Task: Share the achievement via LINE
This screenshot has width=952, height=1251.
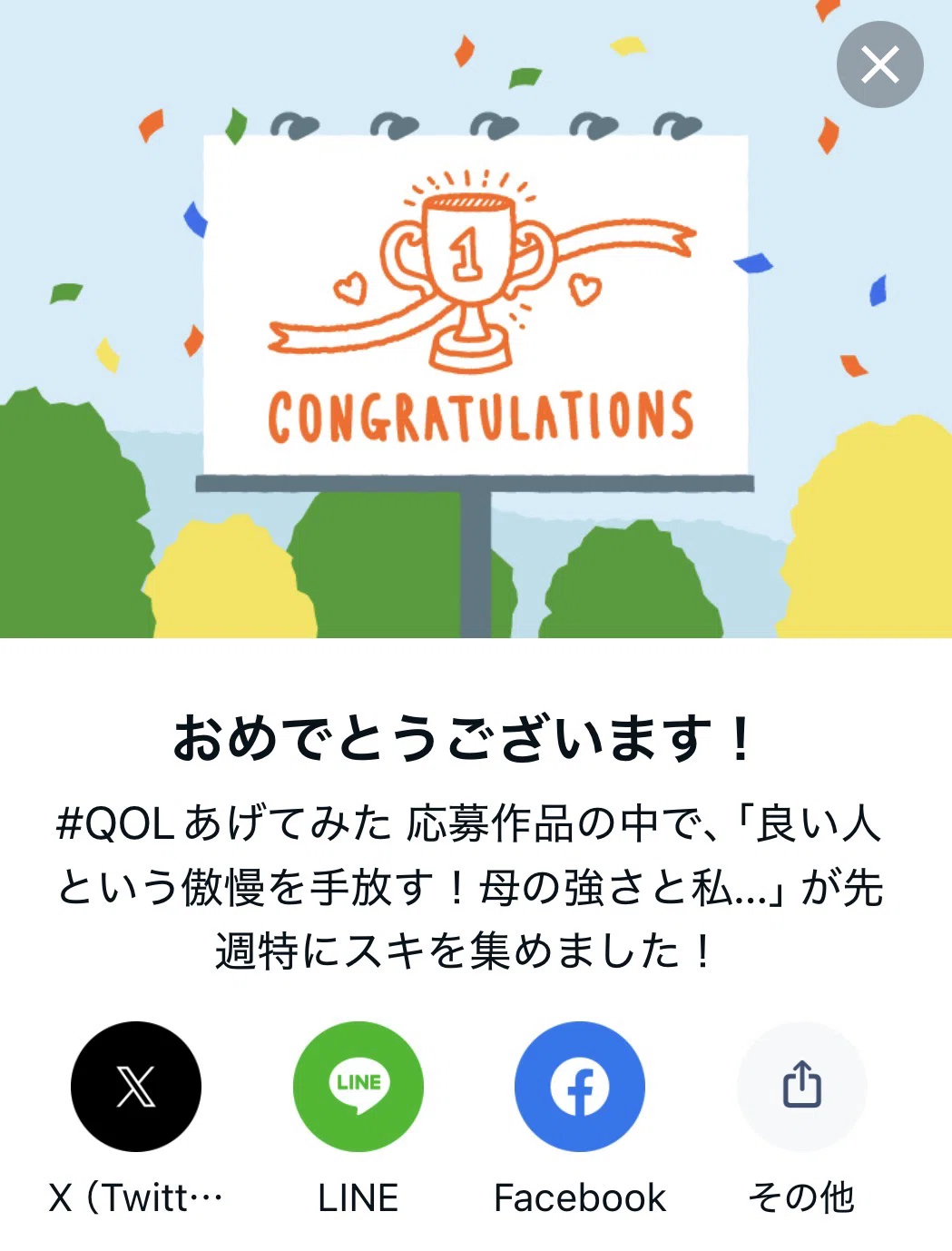Action: [358, 1086]
